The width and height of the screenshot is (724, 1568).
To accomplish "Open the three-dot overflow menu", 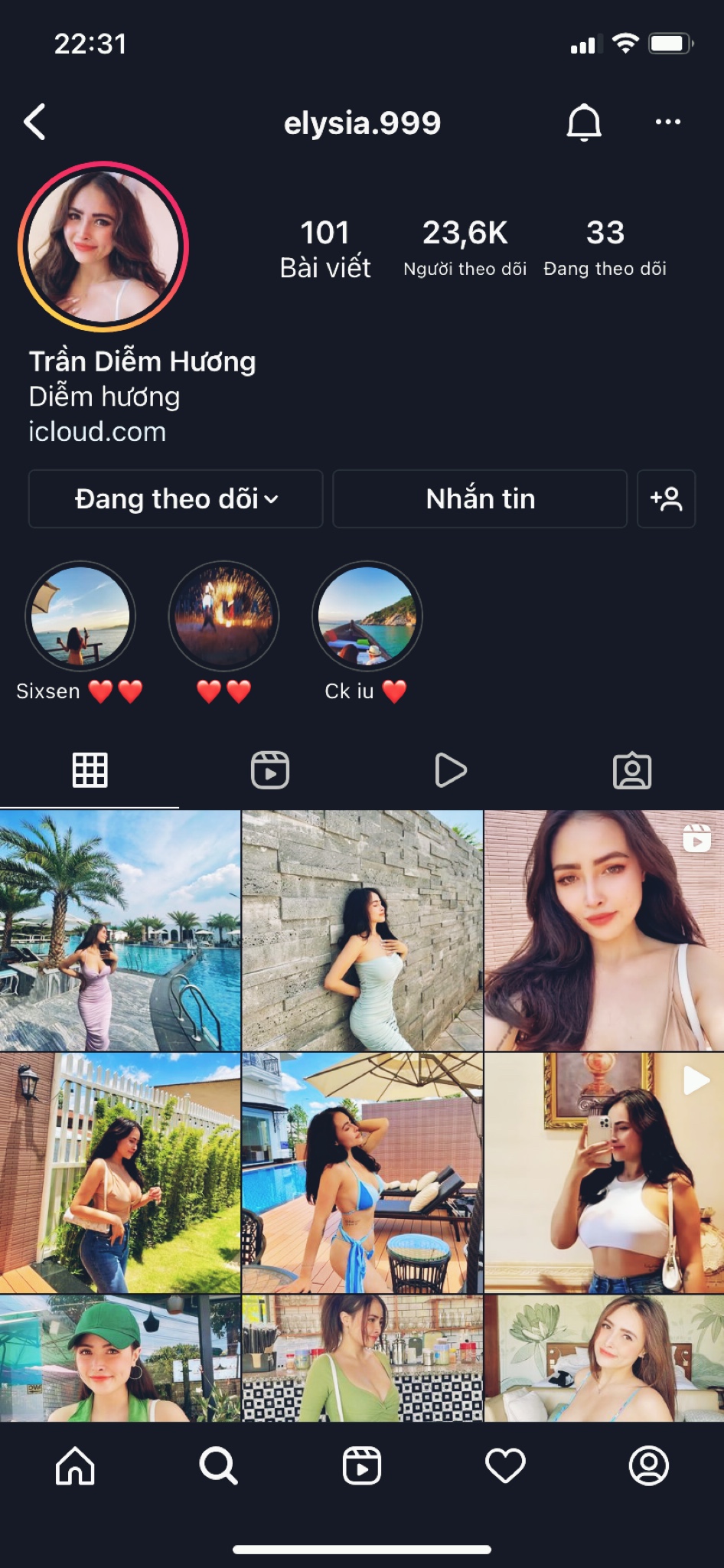I will (x=667, y=122).
